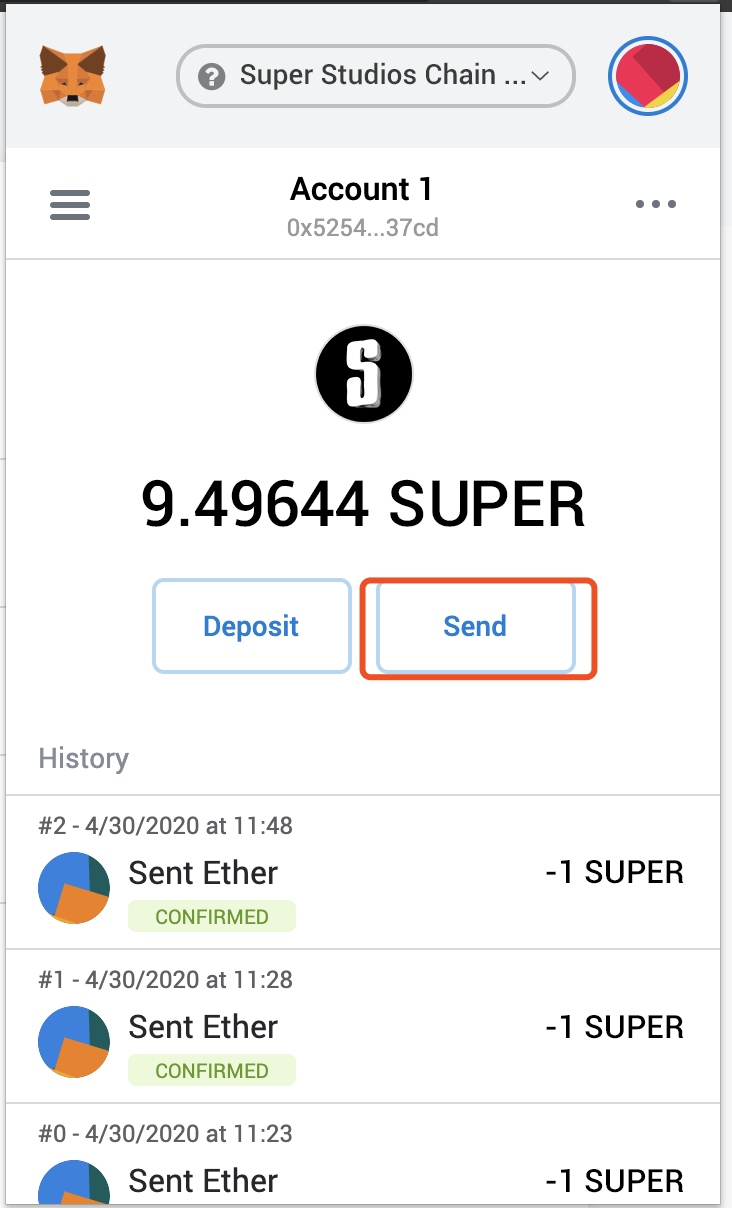Image resolution: width=732 pixels, height=1208 pixels.
Task: Tap the Deposit button
Action: (251, 627)
